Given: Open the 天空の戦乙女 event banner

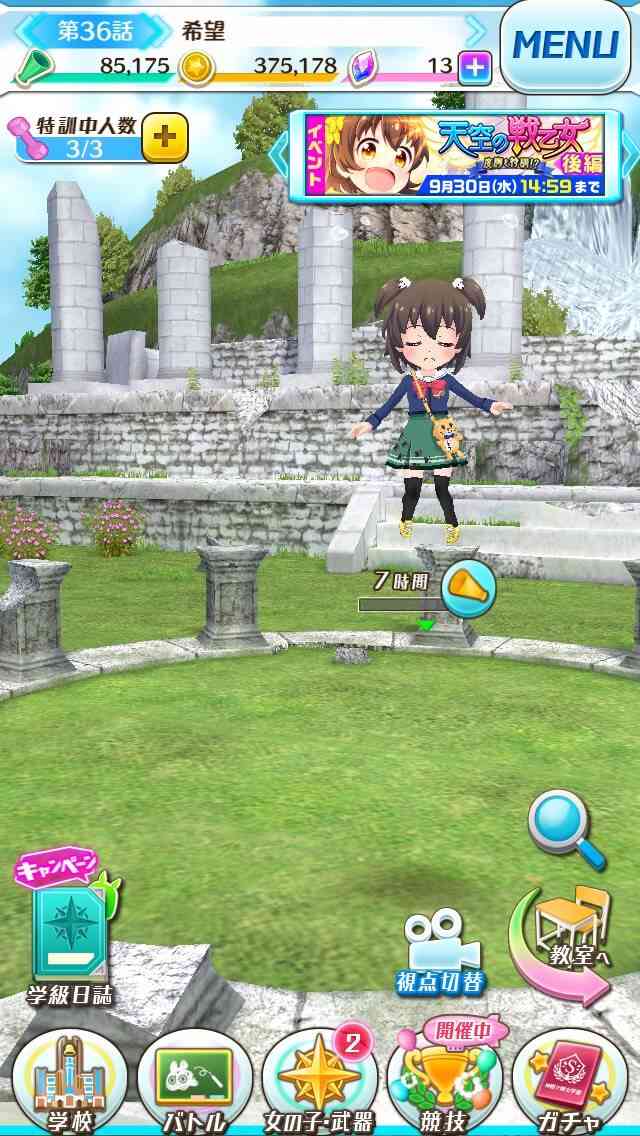Looking at the screenshot, I should coord(454,156).
